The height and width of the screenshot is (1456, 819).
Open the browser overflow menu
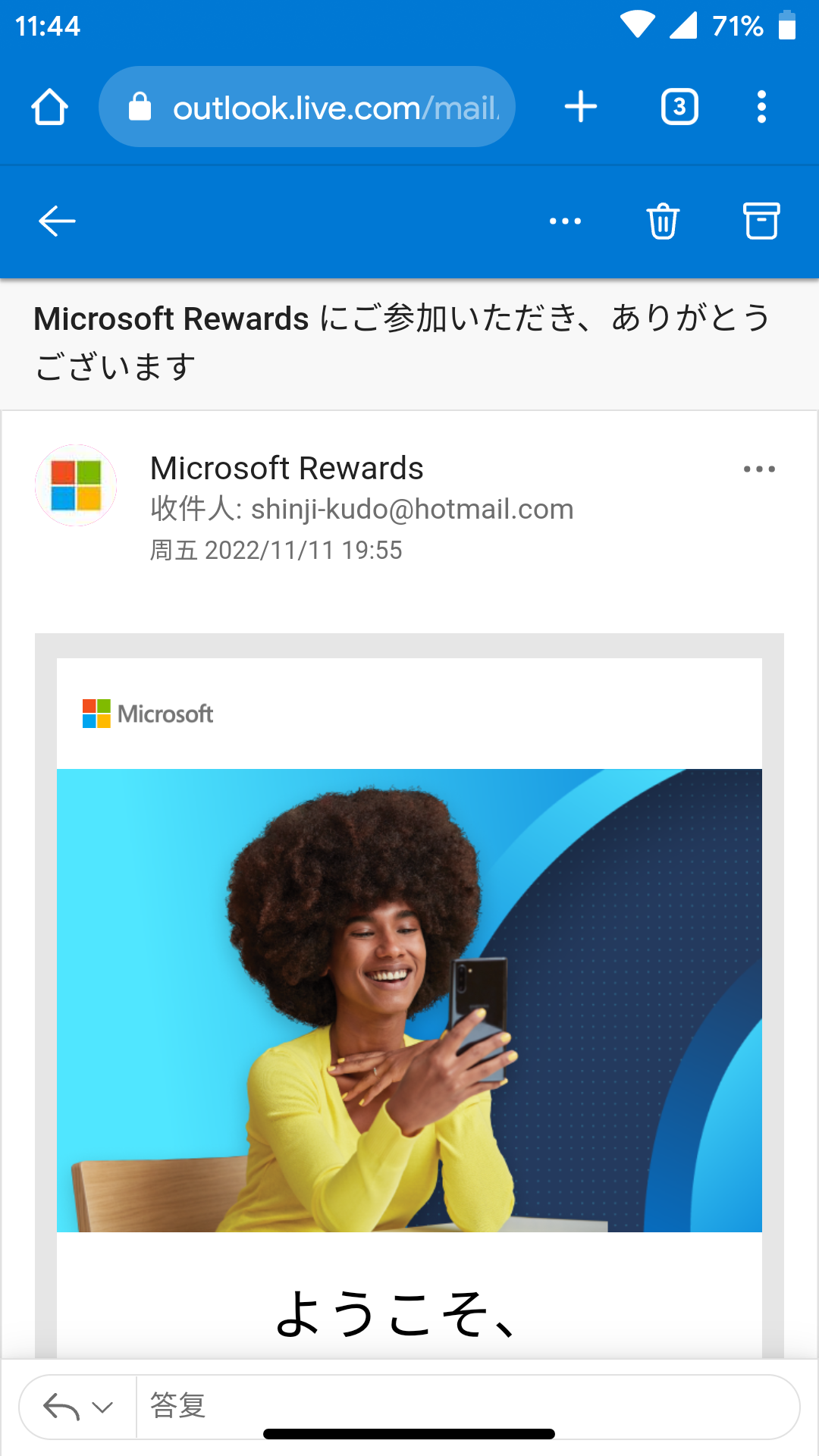(x=761, y=107)
